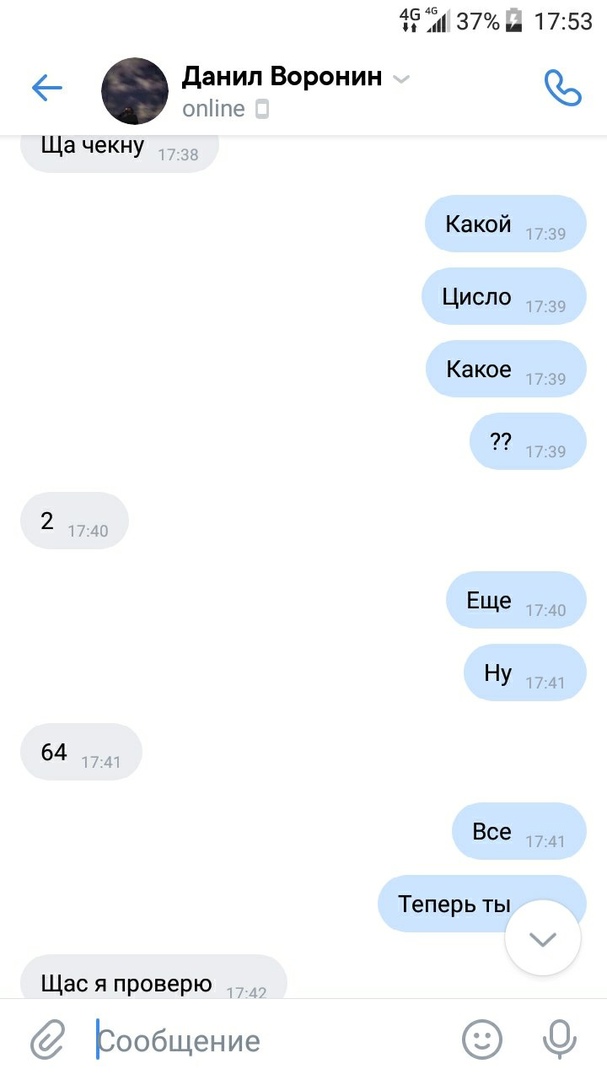Image resolution: width=607 pixels, height=1080 pixels.
Task: Start a voice call with Данил Воронин
Action: [x=562, y=88]
